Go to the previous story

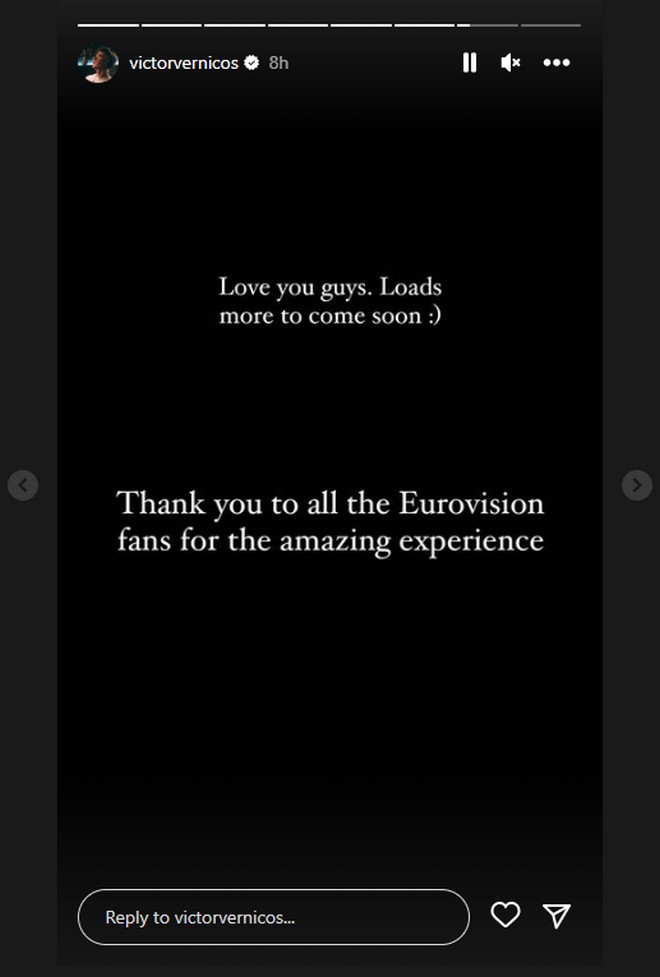22,485
